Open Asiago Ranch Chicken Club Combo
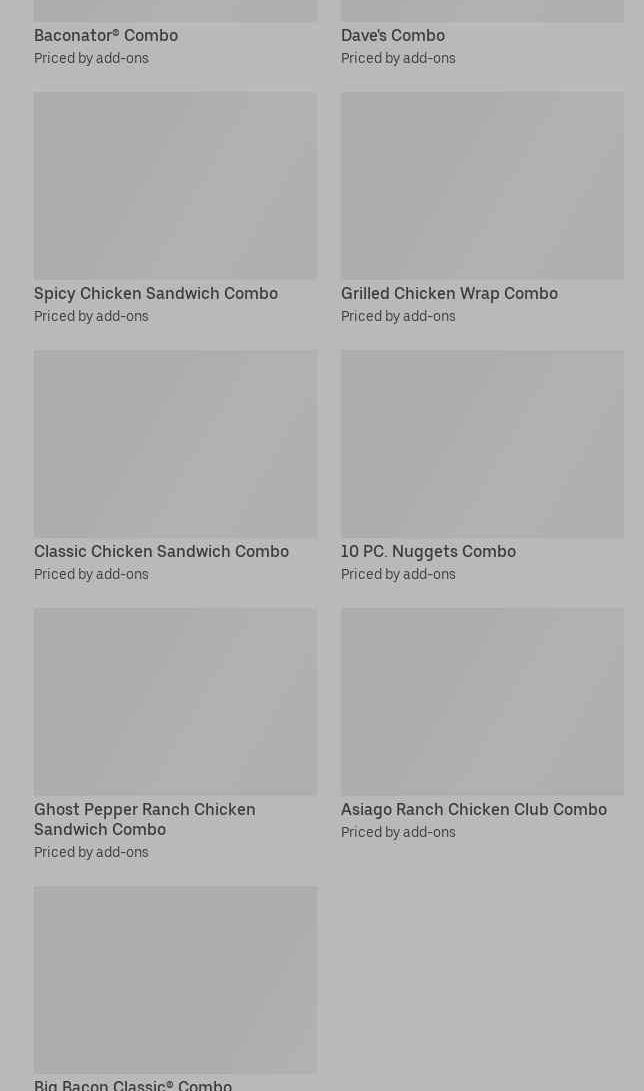Screen dimensions: 644x1091 click(481, 703)
